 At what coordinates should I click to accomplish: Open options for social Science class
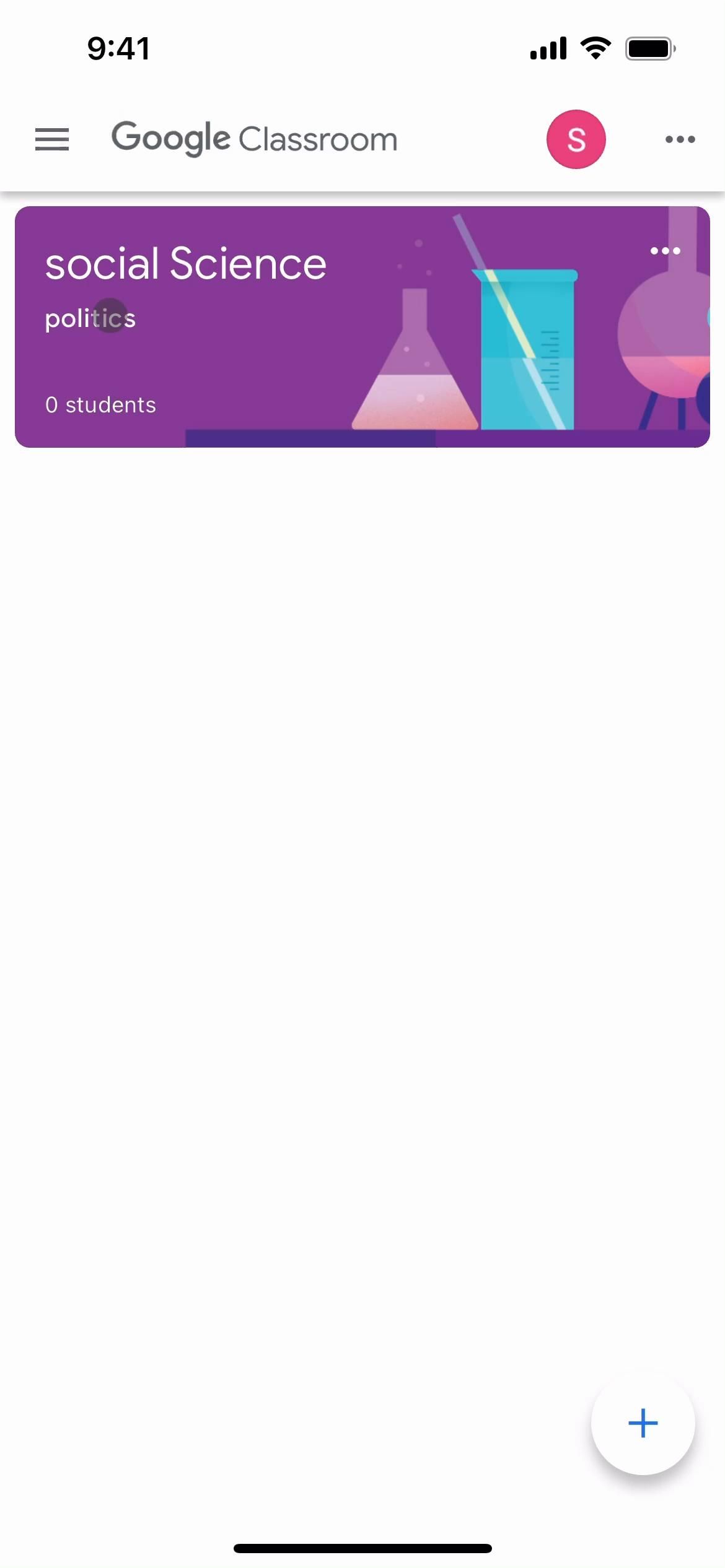pyautogui.click(x=665, y=251)
